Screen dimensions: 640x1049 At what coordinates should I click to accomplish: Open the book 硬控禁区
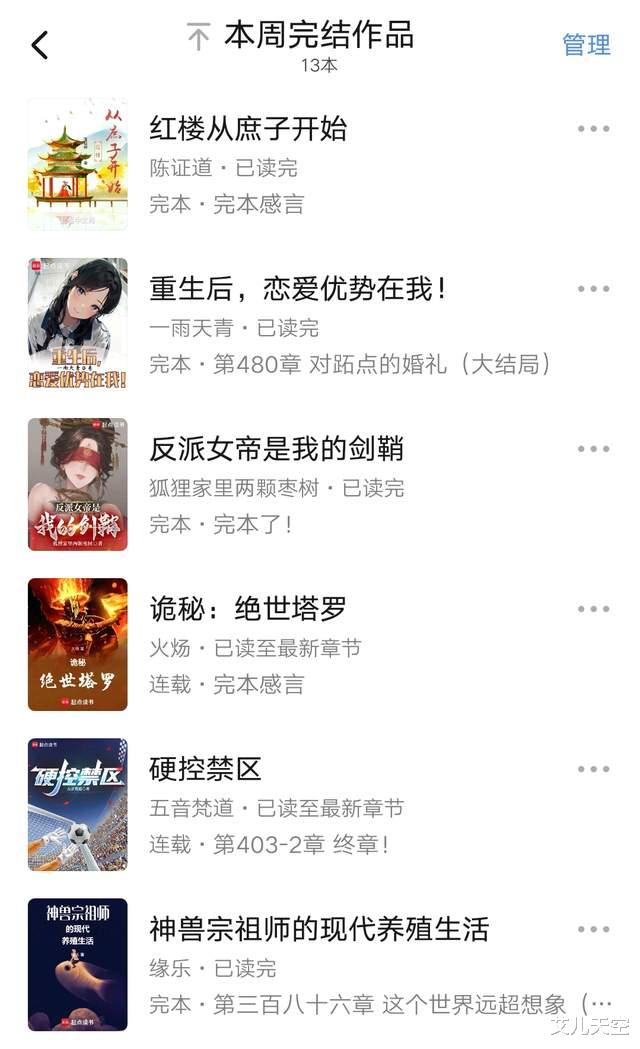(x=205, y=769)
